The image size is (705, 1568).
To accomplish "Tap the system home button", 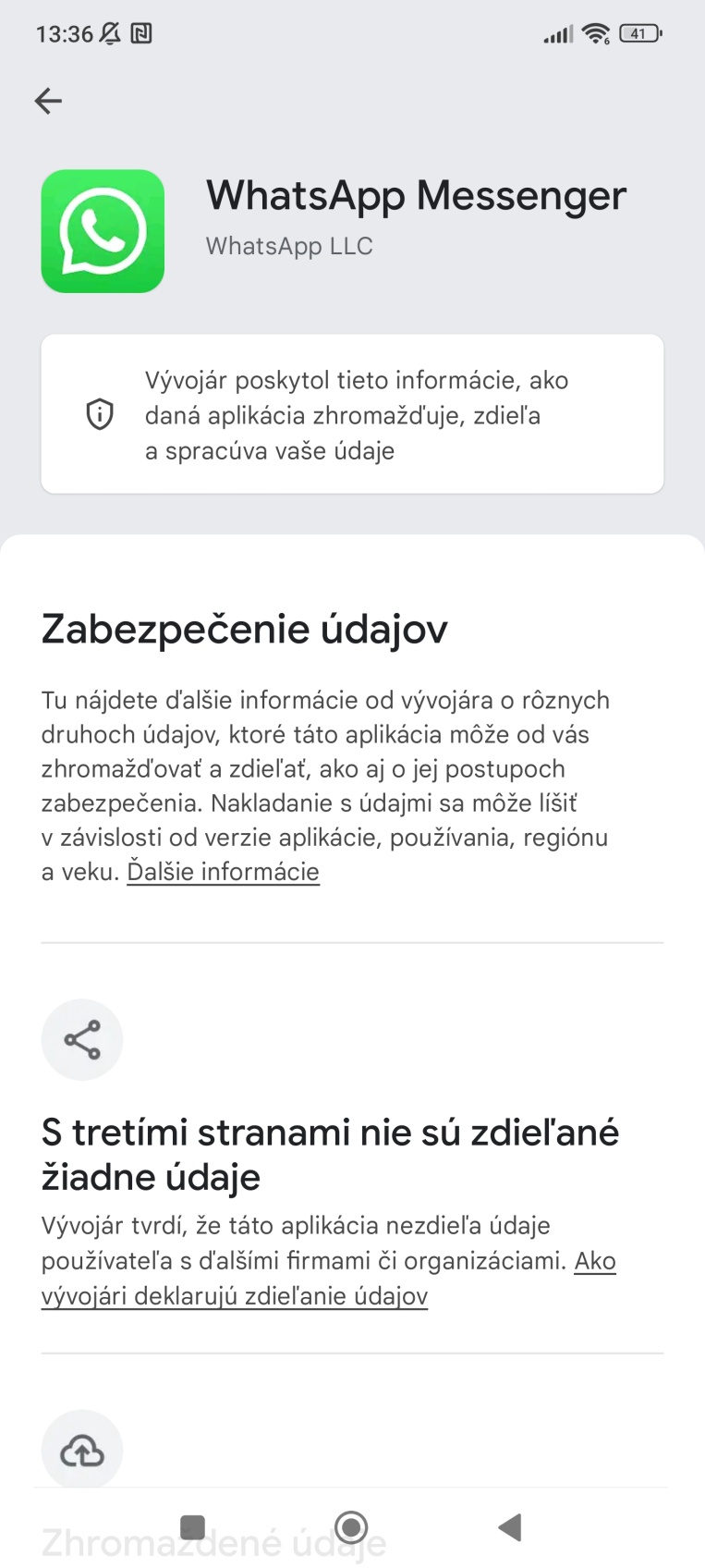I will pyautogui.click(x=351, y=1527).
